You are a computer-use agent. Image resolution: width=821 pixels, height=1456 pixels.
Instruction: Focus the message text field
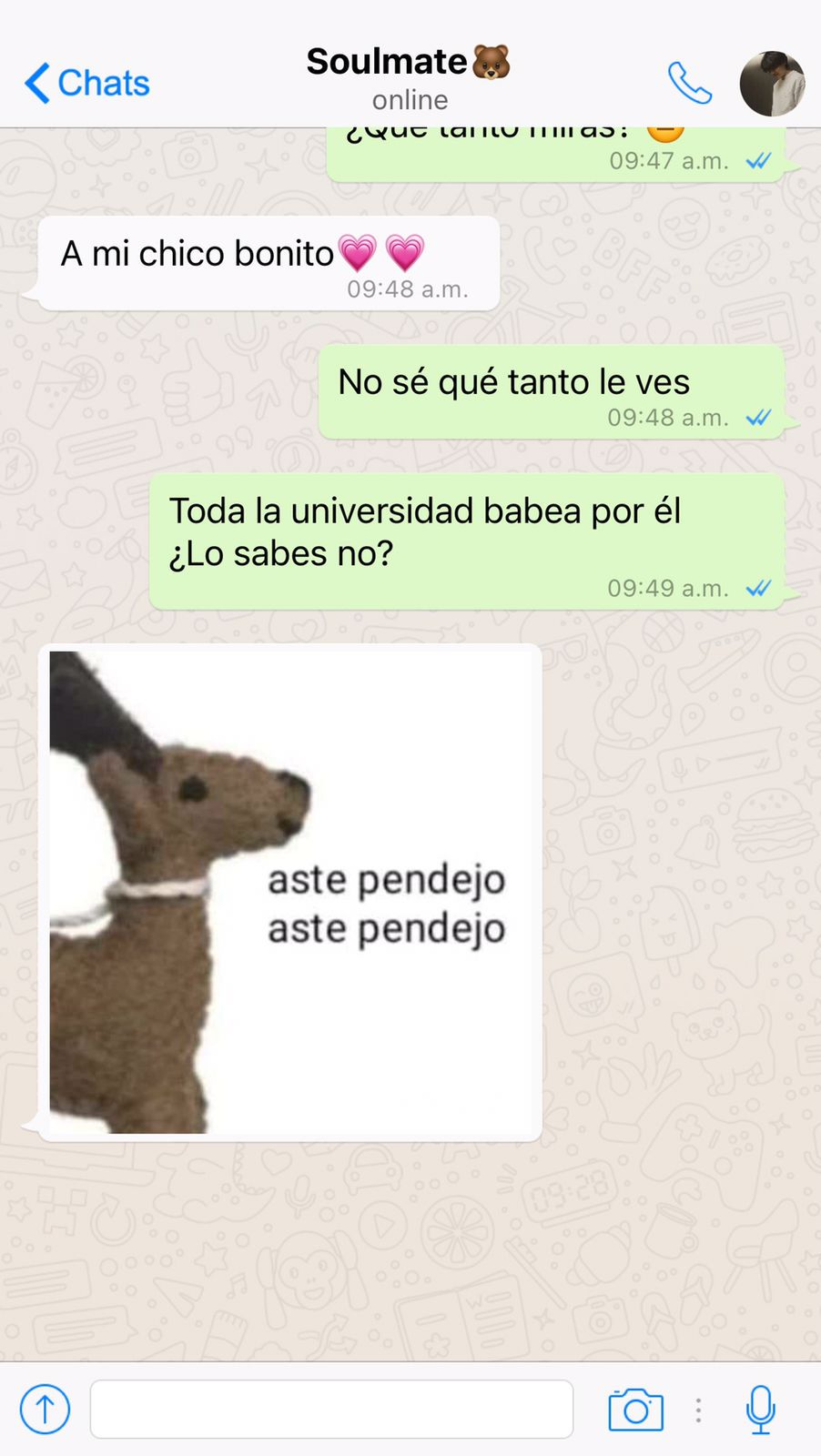[331, 1409]
